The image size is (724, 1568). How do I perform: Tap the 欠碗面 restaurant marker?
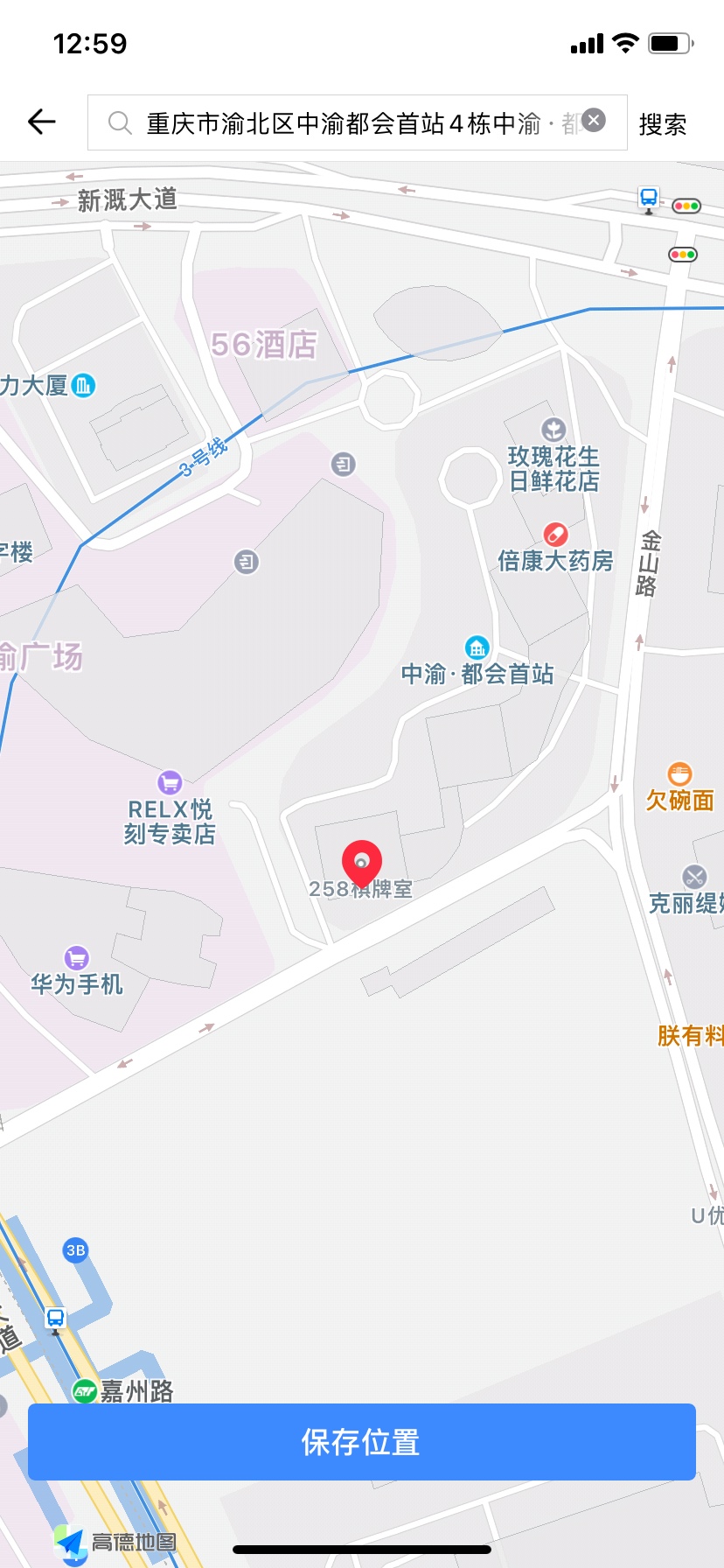point(679,773)
